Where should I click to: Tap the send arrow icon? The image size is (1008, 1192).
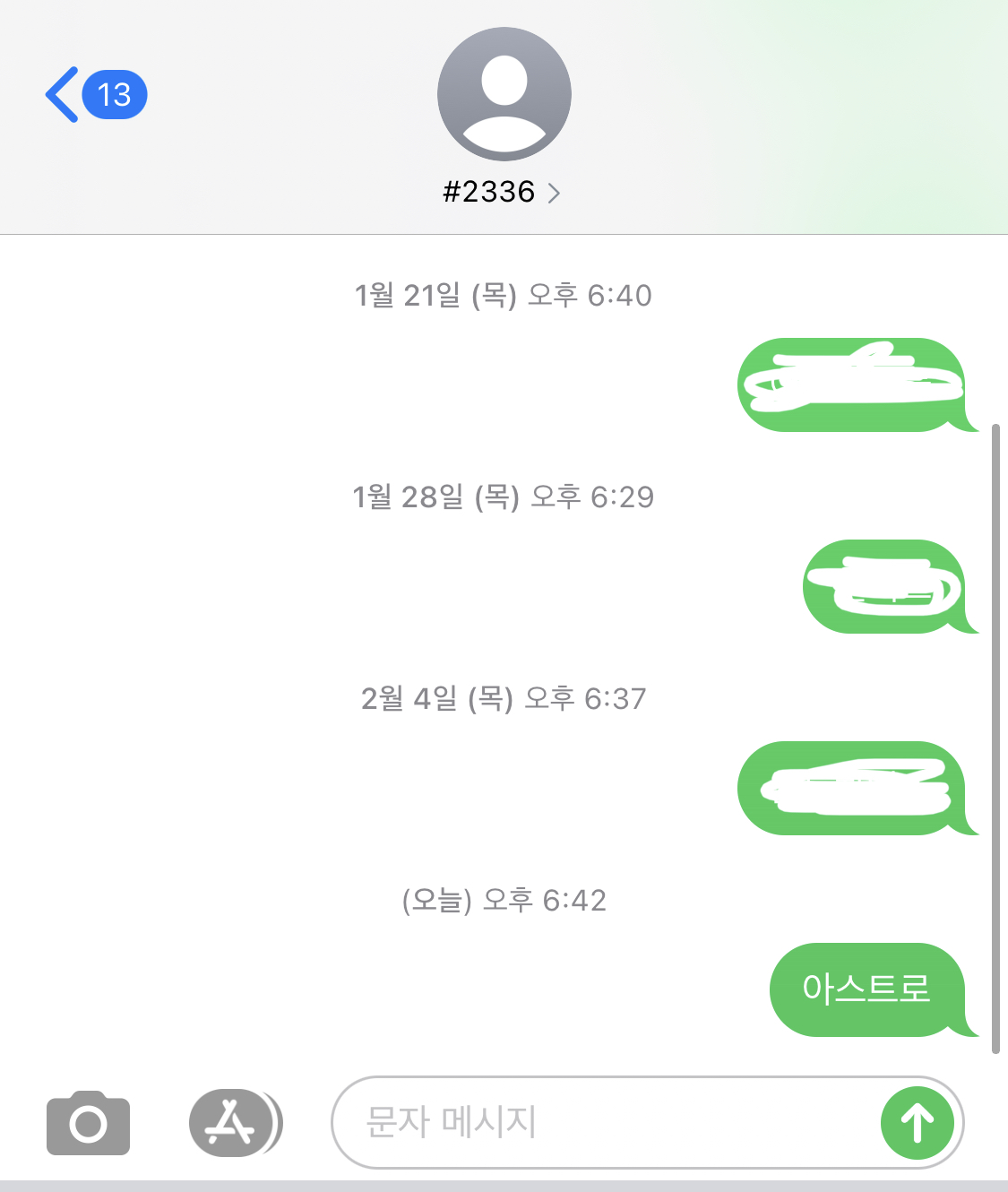[916, 1123]
